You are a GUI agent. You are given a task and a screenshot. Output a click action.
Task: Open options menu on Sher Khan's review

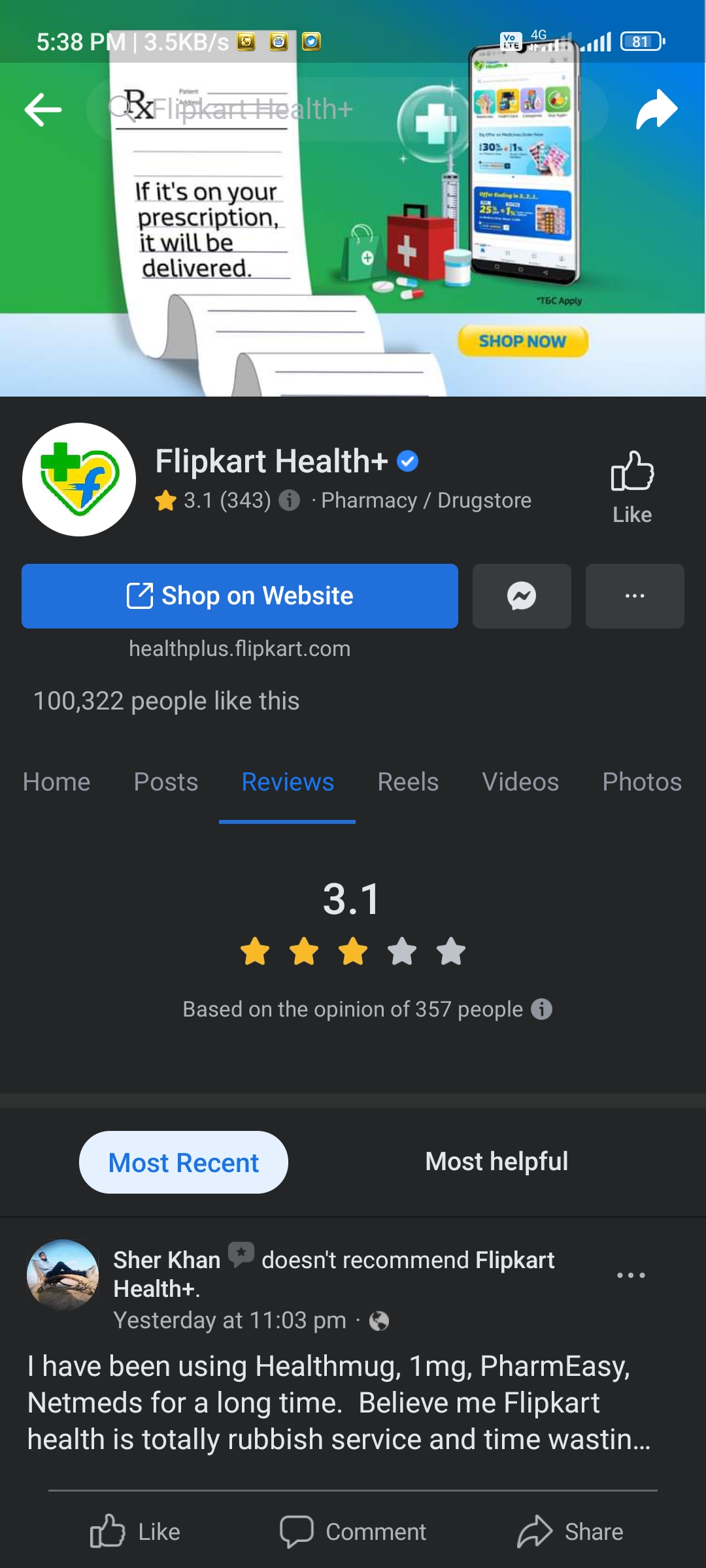point(631,1275)
